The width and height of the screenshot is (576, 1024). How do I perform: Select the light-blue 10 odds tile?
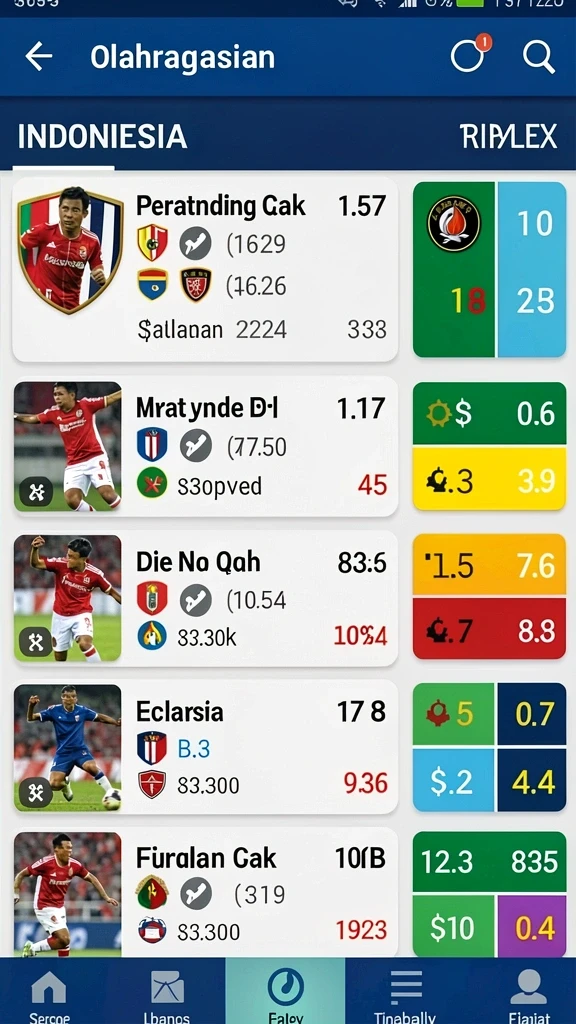click(532, 225)
